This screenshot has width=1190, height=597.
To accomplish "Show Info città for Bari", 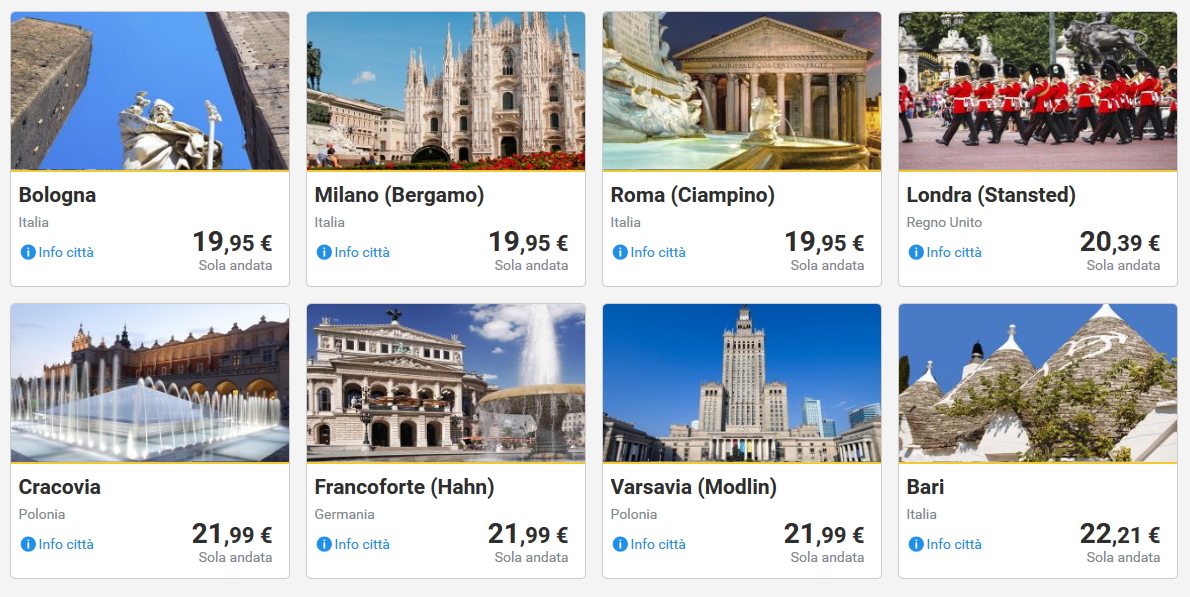I will pos(946,544).
